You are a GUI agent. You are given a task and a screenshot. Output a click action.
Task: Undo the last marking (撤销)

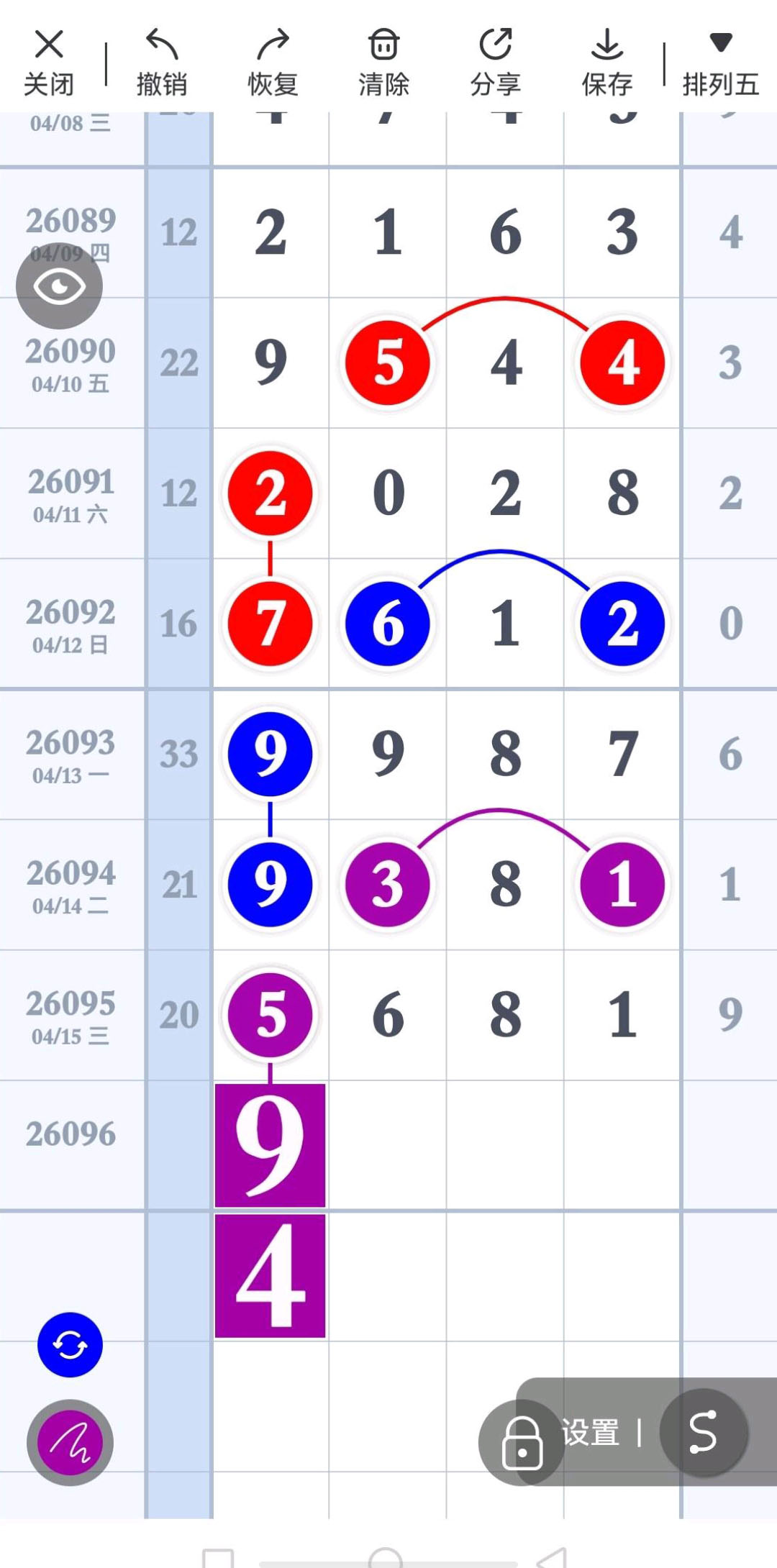(162, 63)
